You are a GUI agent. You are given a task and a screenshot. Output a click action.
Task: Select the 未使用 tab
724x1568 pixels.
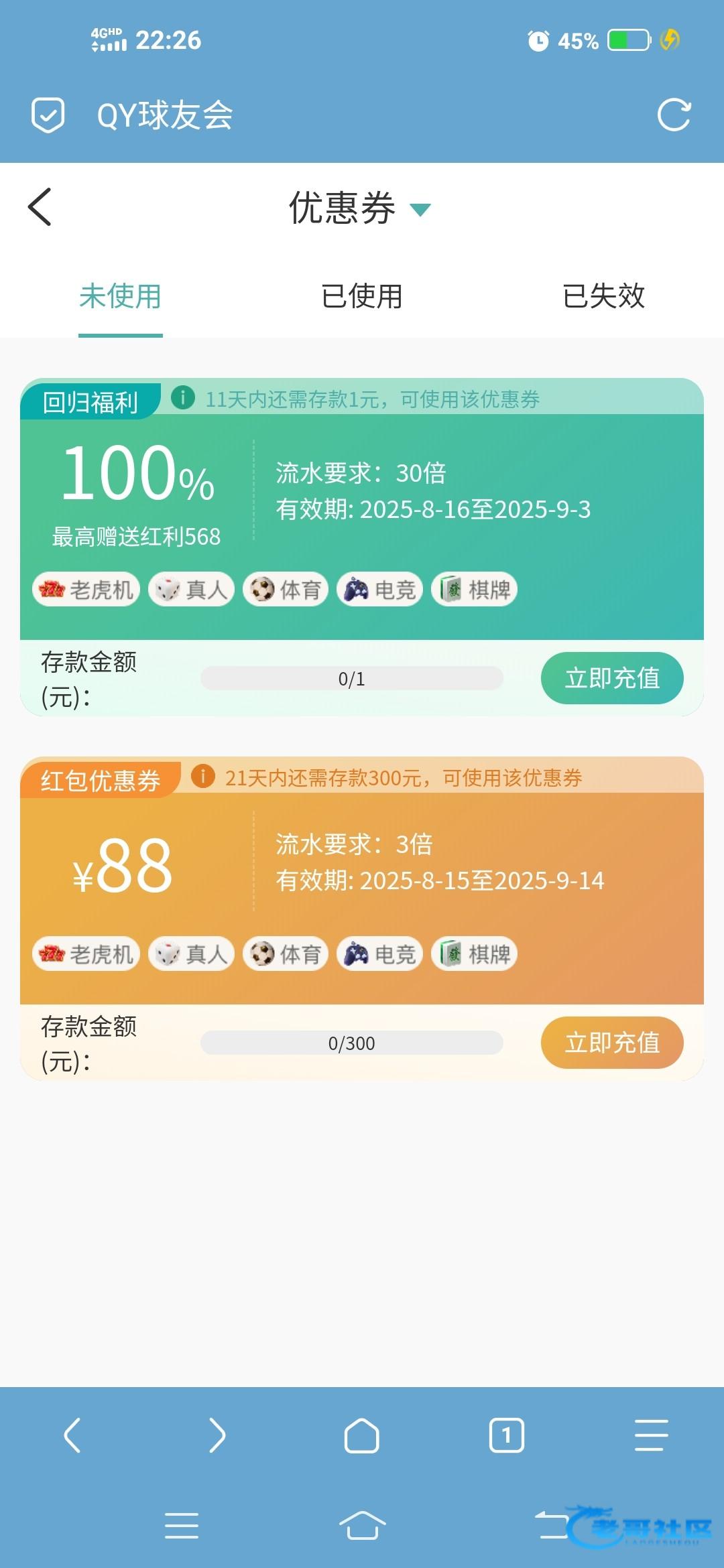[x=121, y=296]
